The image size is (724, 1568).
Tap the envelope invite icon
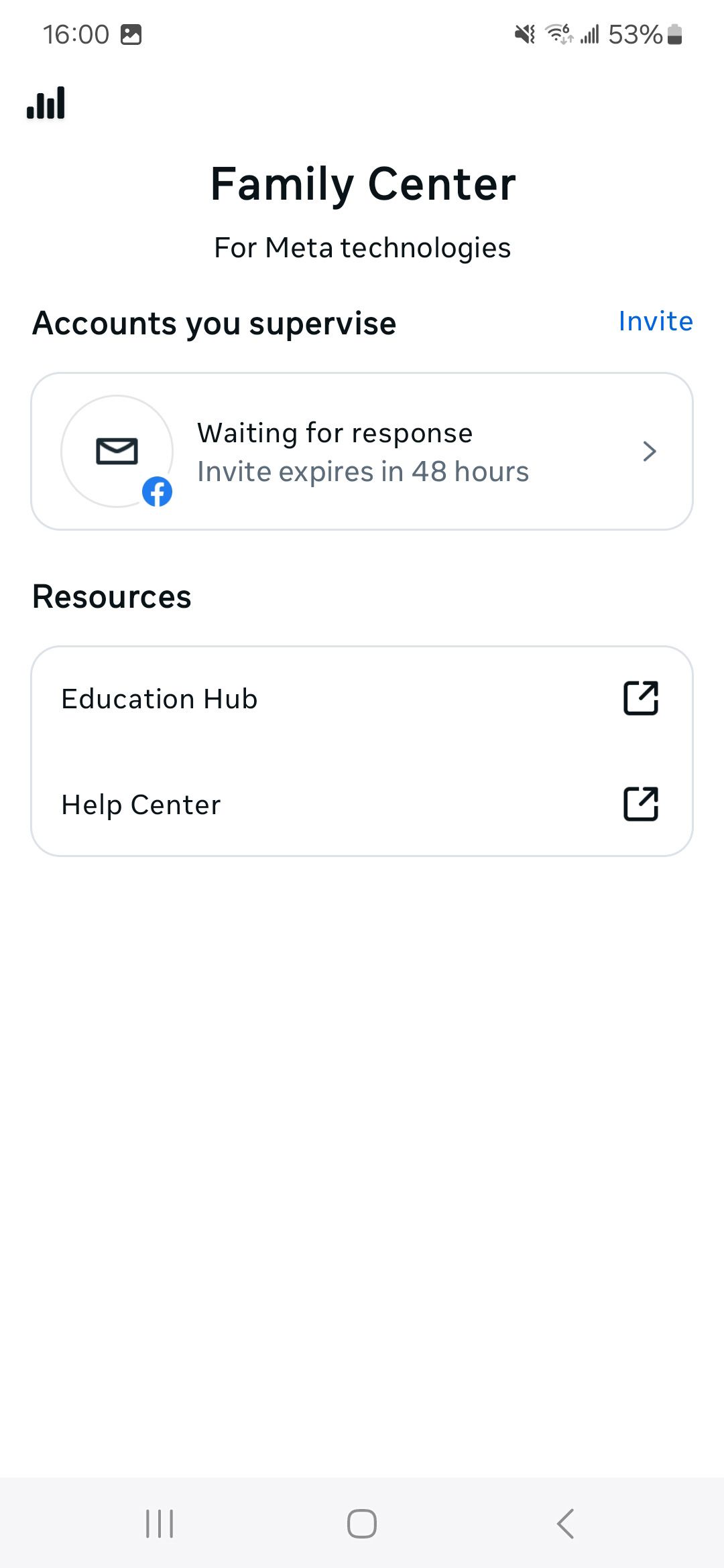117,450
